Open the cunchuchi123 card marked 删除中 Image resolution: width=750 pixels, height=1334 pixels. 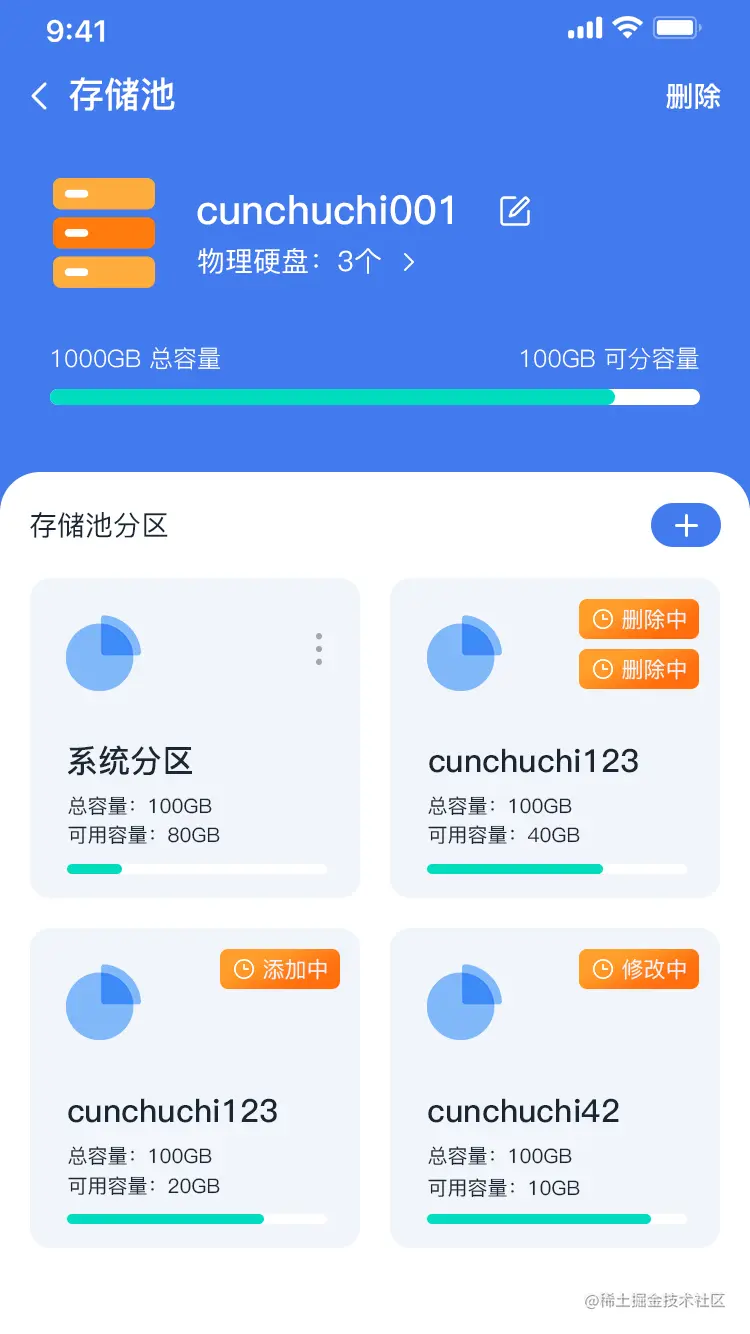(x=554, y=762)
